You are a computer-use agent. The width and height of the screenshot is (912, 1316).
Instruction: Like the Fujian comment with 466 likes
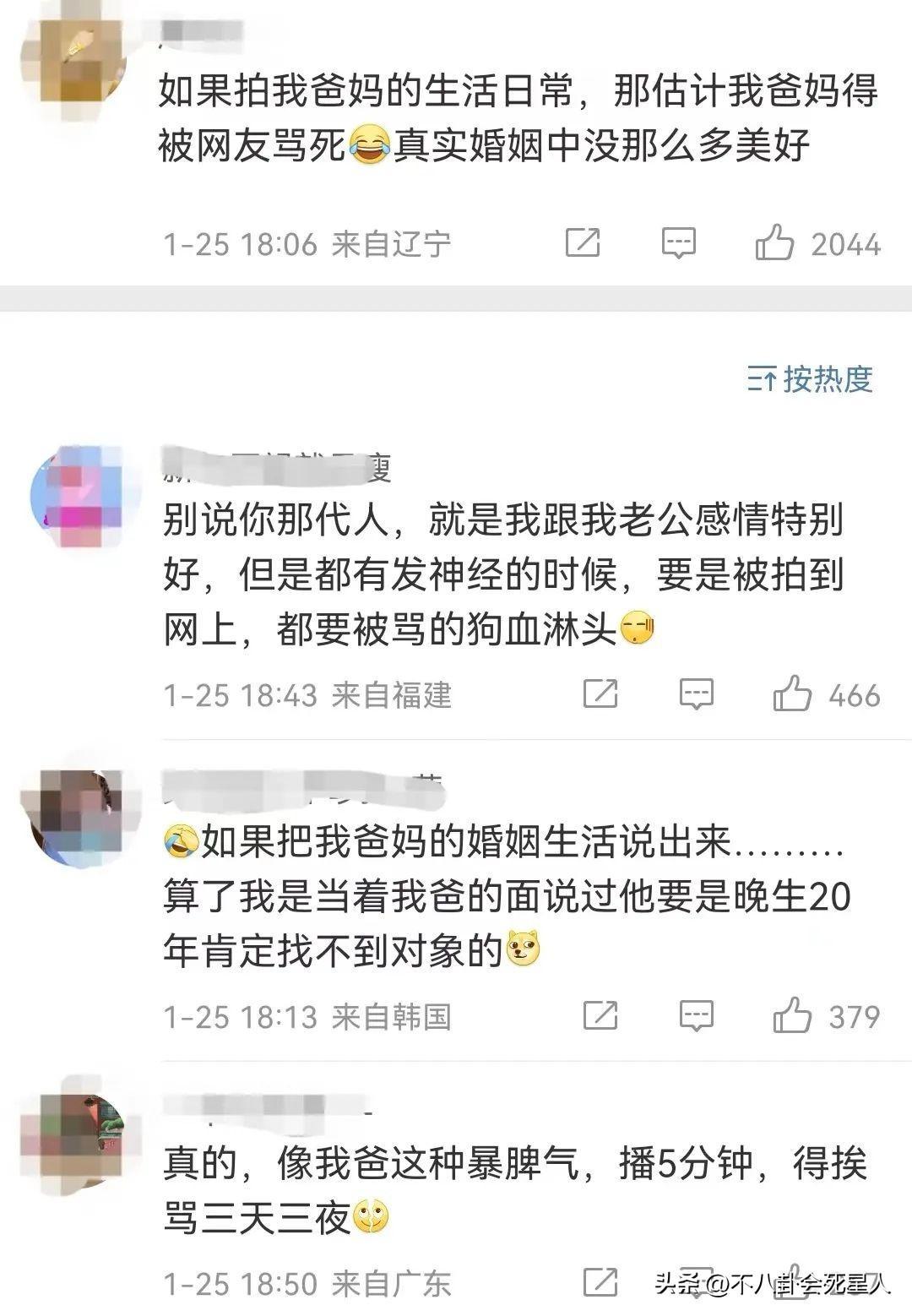(792, 694)
